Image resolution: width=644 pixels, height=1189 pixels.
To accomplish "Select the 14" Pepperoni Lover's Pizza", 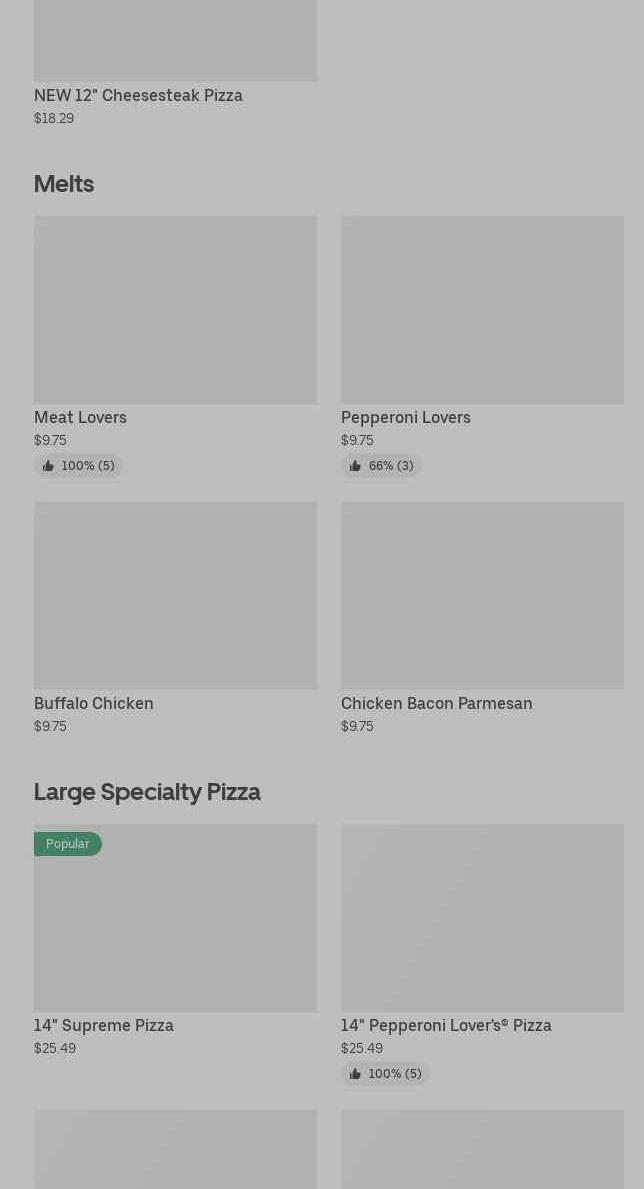I will coord(482,918).
